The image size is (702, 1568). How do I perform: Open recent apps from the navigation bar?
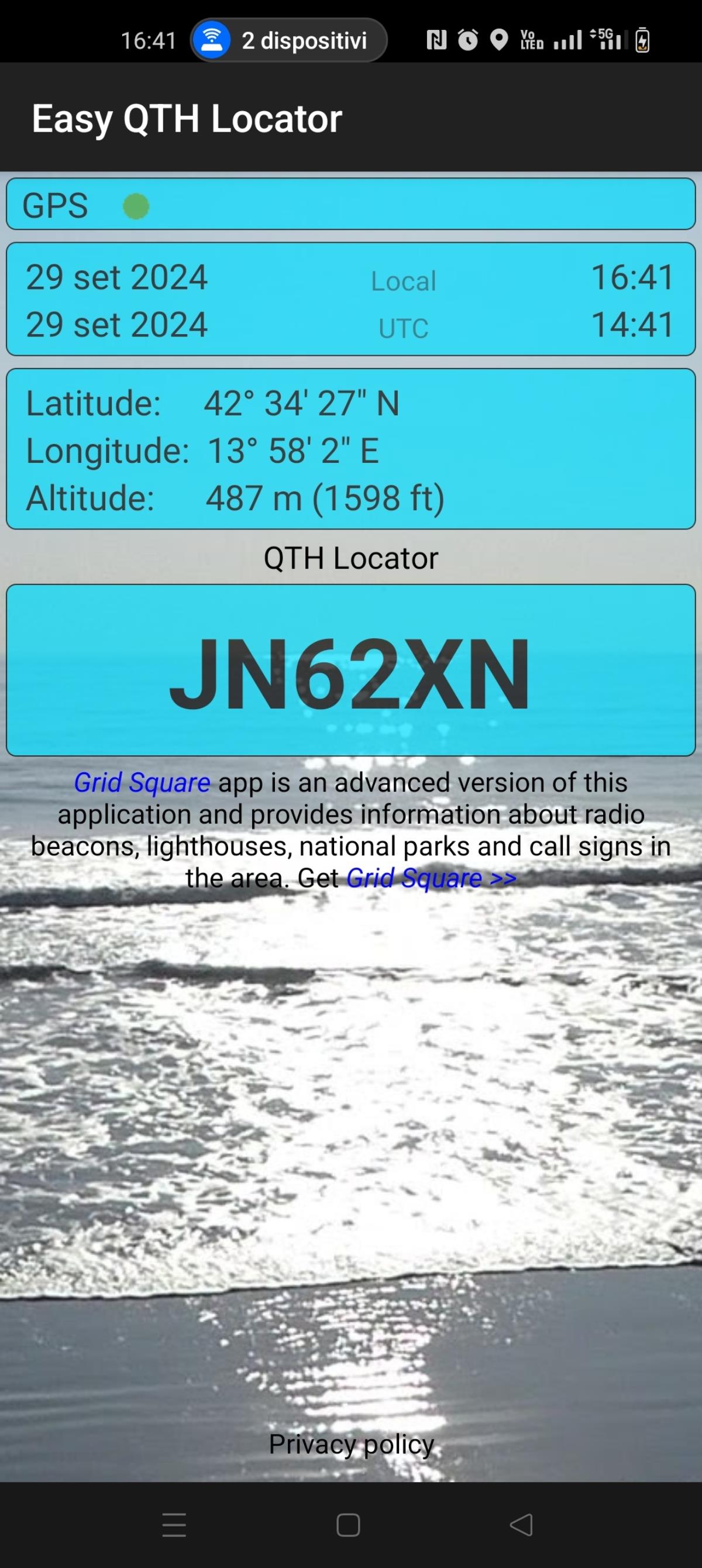174,1525
